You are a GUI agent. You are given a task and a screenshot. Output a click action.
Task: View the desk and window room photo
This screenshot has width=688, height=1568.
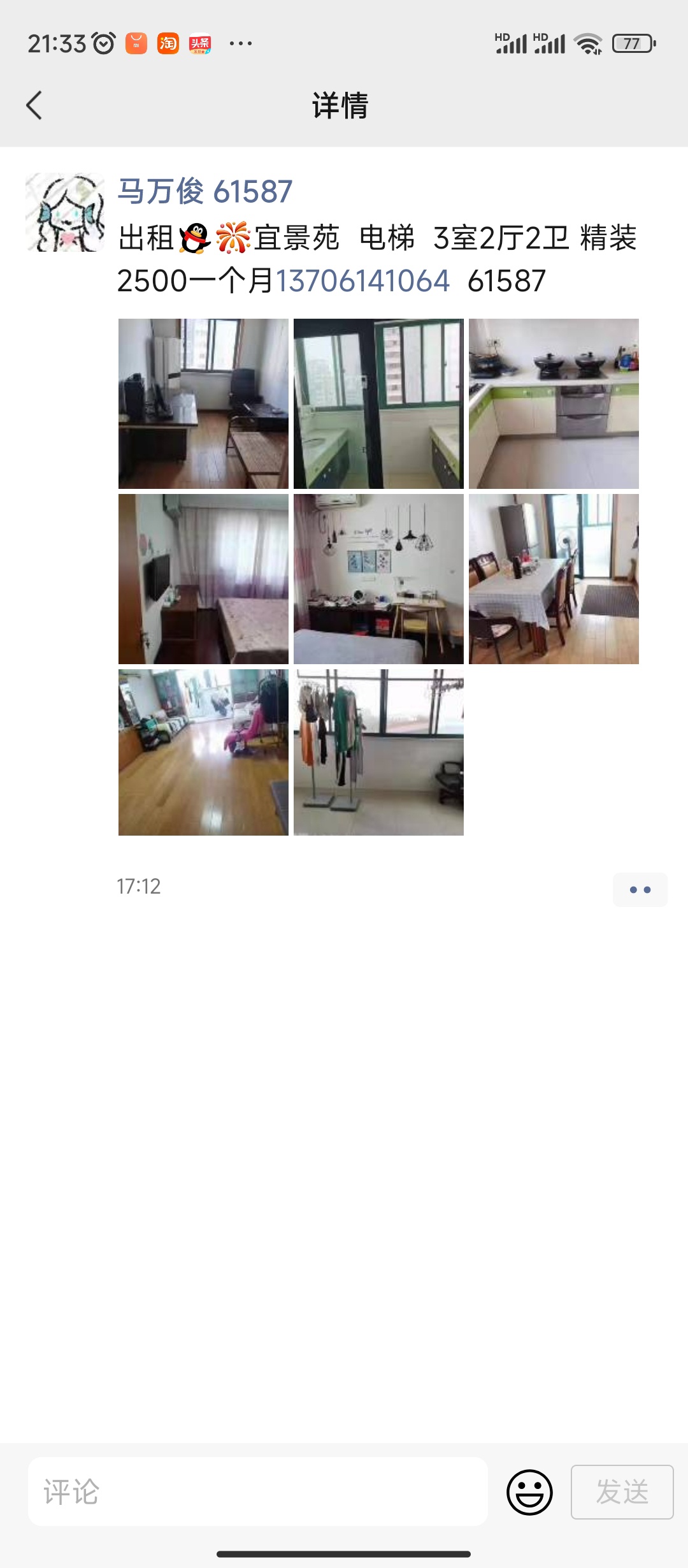click(203, 403)
